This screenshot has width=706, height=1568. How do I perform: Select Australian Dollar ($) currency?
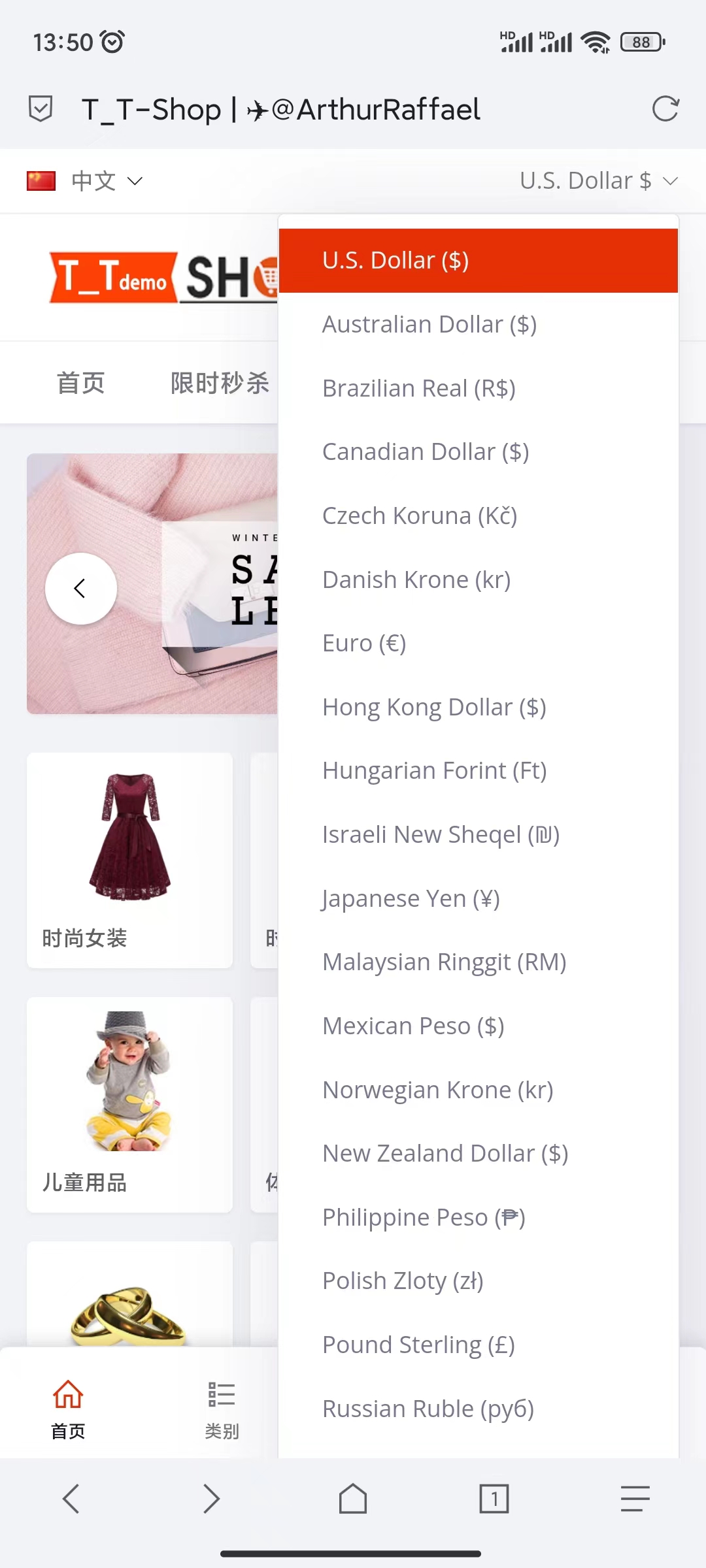click(429, 325)
